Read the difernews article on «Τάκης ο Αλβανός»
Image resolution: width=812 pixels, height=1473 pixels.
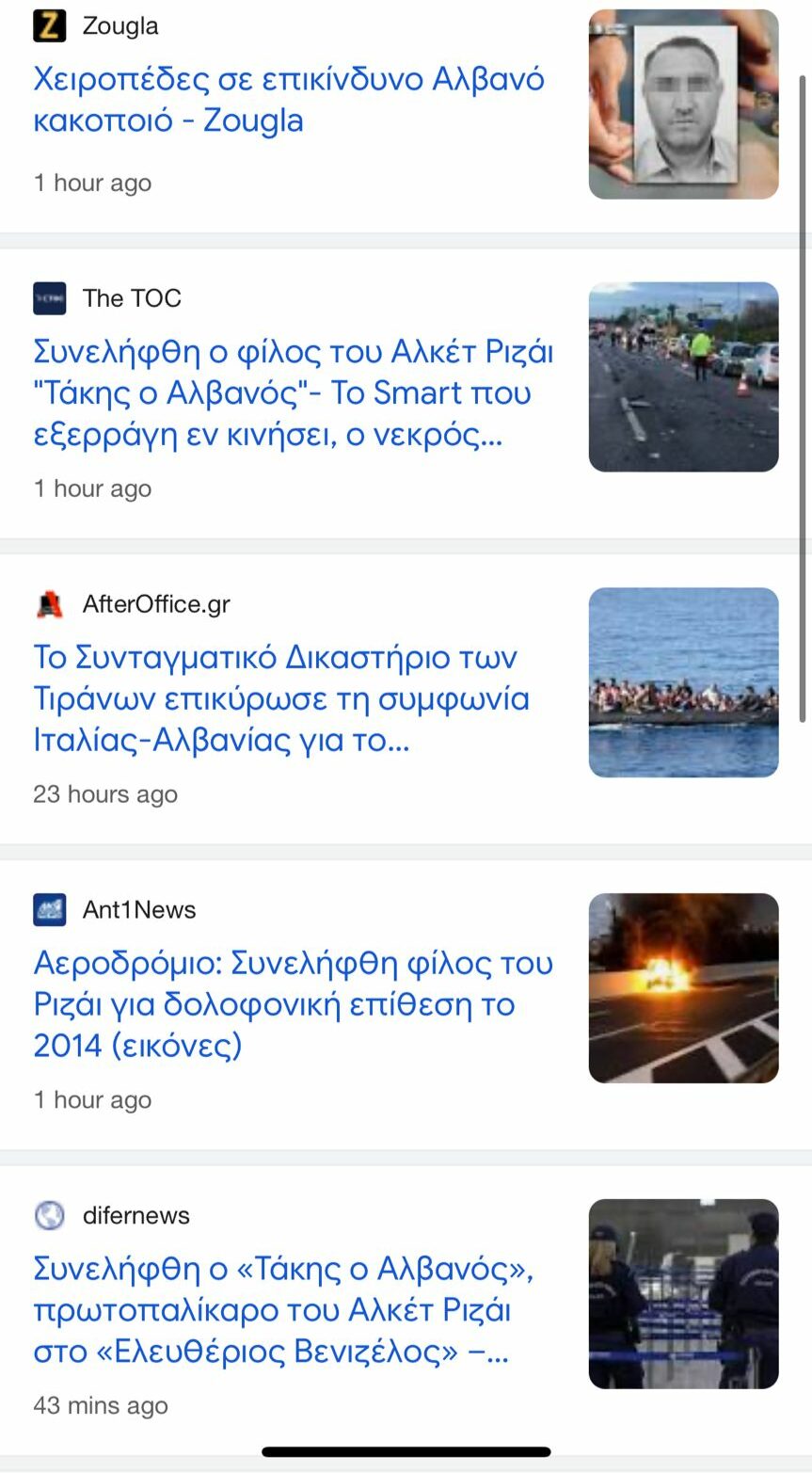(x=283, y=1310)
